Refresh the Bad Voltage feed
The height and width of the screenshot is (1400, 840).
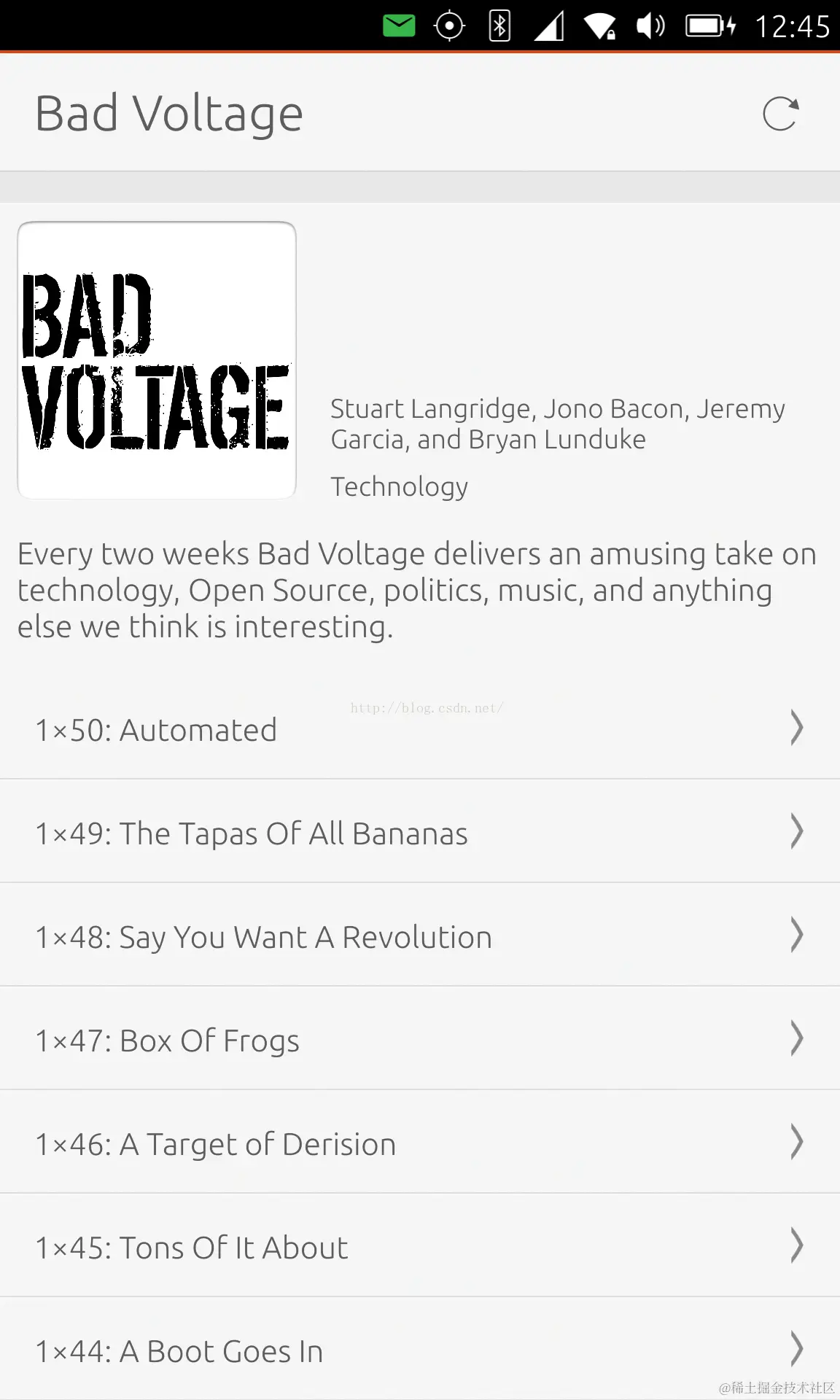(780, 114)
